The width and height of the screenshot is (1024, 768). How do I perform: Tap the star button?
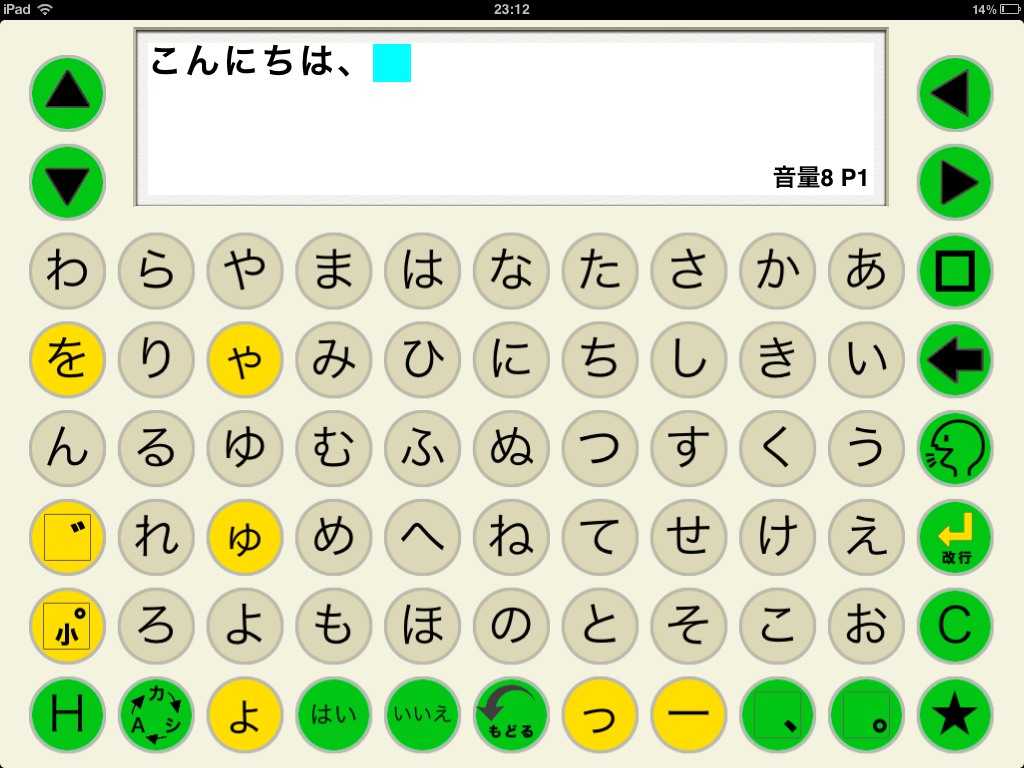(955, 714)
